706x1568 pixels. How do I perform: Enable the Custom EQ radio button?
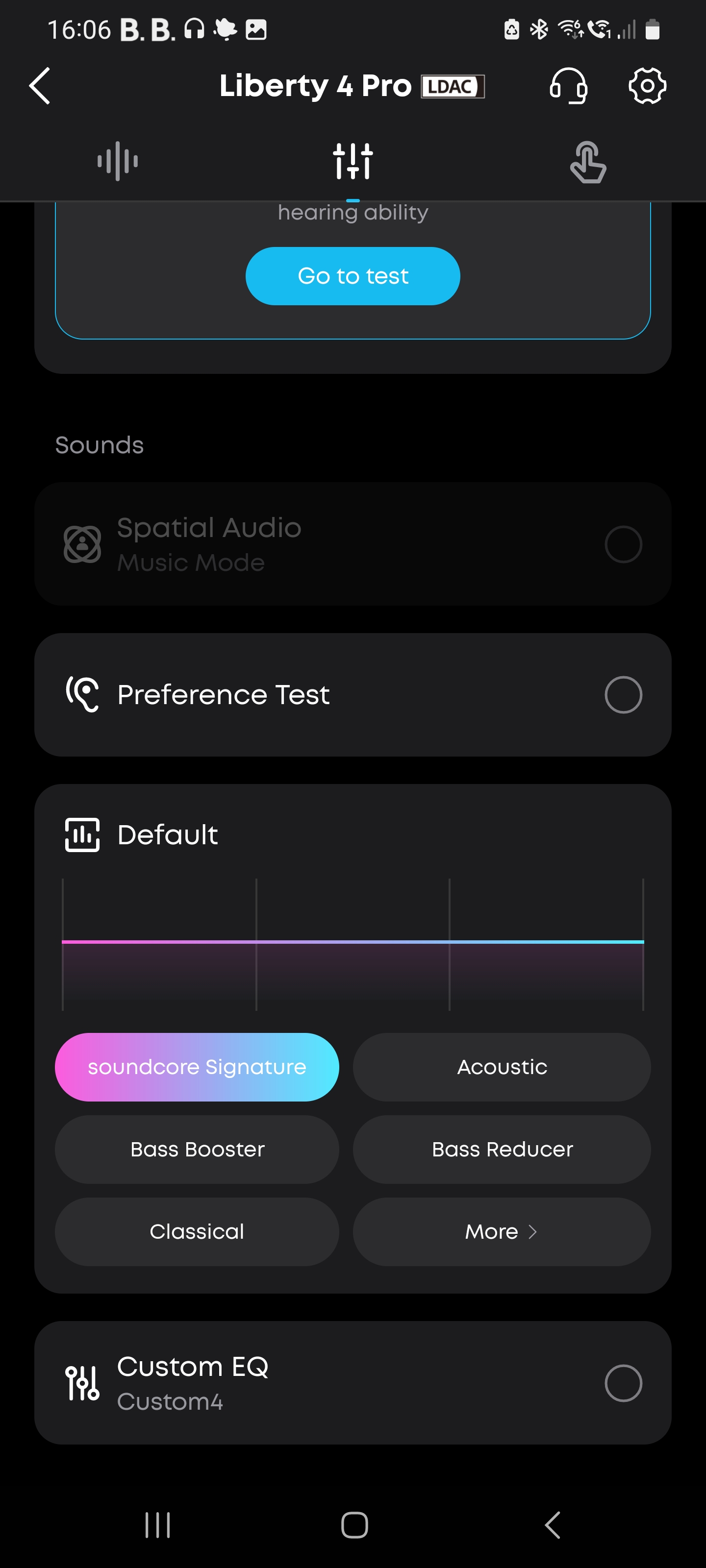tap(623, 1383)
